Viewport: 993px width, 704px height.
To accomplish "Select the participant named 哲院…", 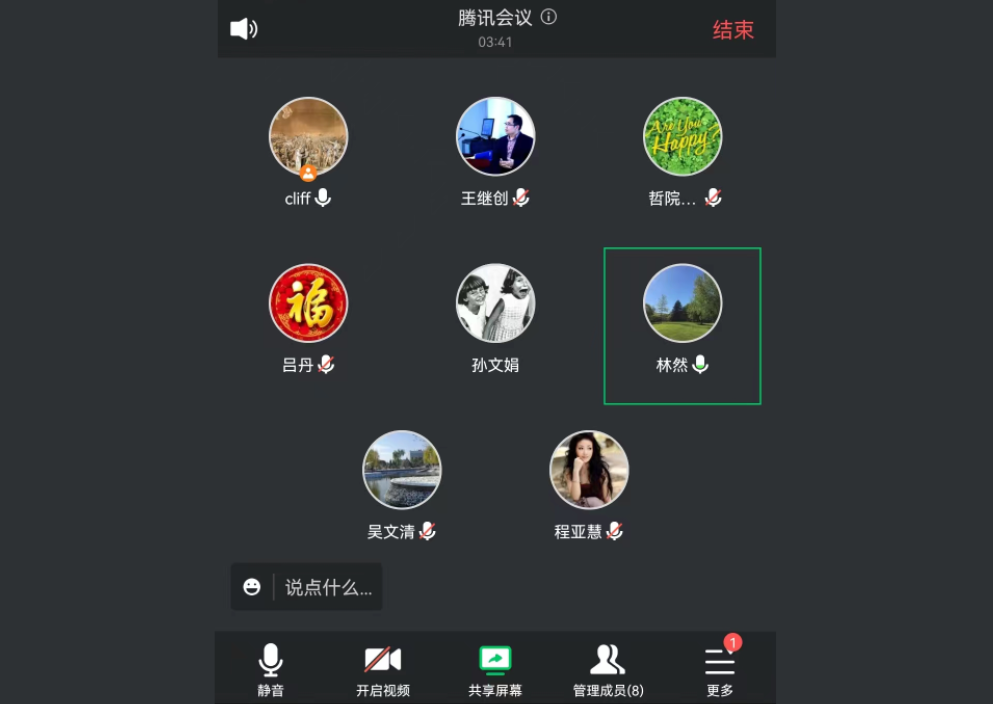I will (682, 137).
